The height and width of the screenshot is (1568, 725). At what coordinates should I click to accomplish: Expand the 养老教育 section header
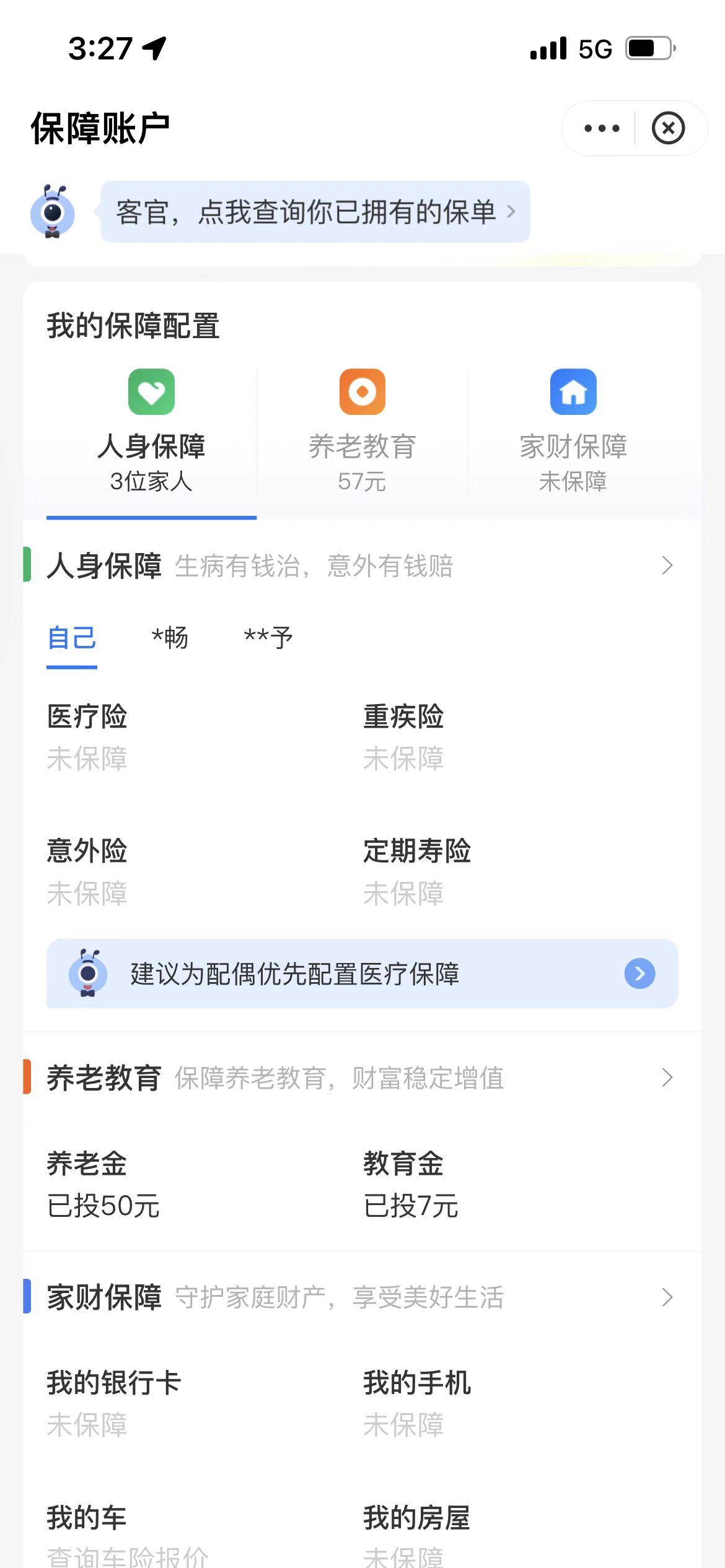click(x=362, y=1078)
